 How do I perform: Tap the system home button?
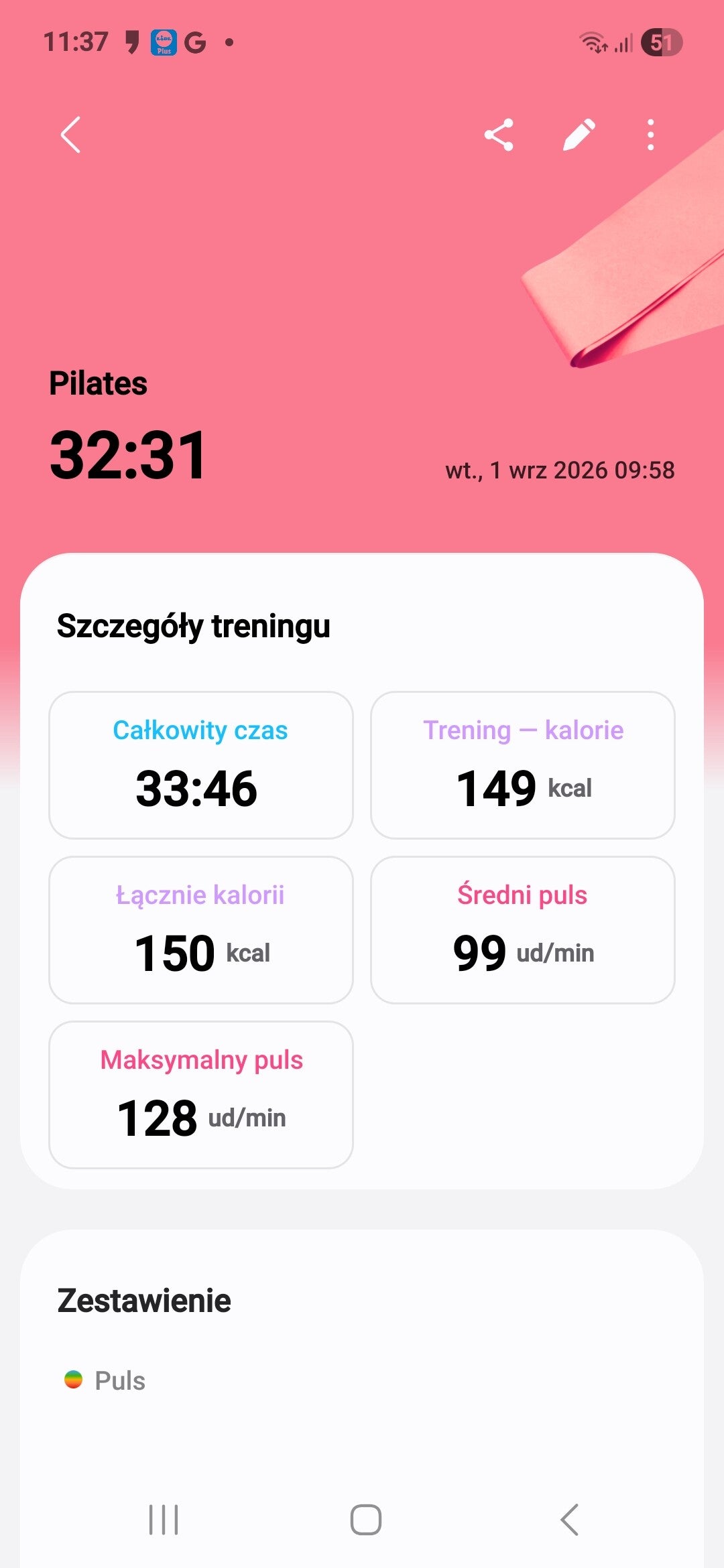[366, 1520]
